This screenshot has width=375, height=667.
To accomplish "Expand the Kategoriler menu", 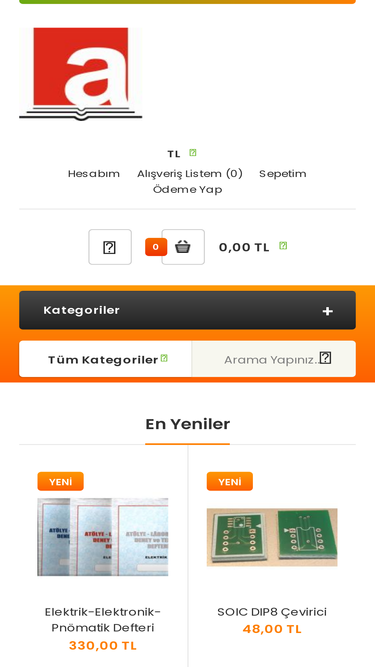I will point(188,310).
